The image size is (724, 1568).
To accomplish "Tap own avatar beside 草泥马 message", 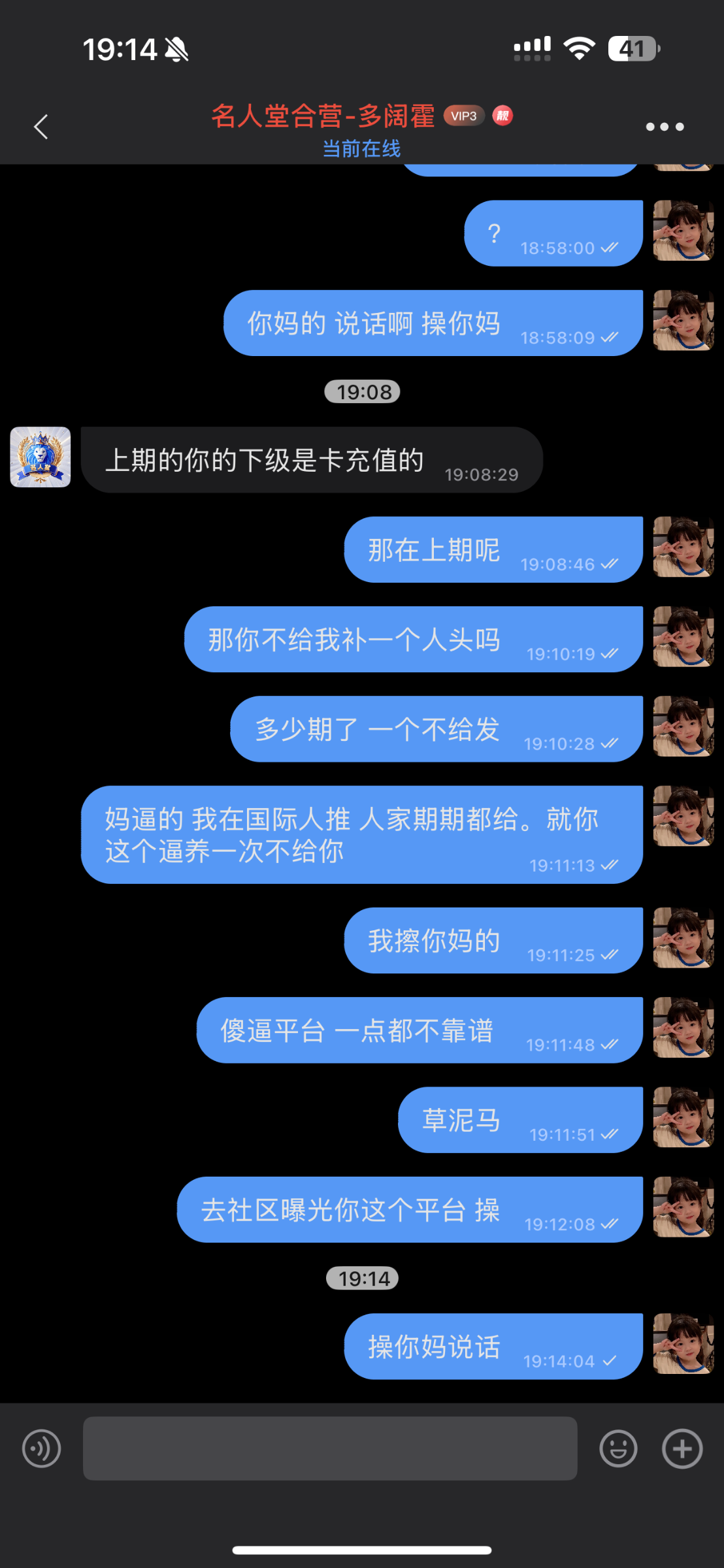I will tap(683, 1117).
